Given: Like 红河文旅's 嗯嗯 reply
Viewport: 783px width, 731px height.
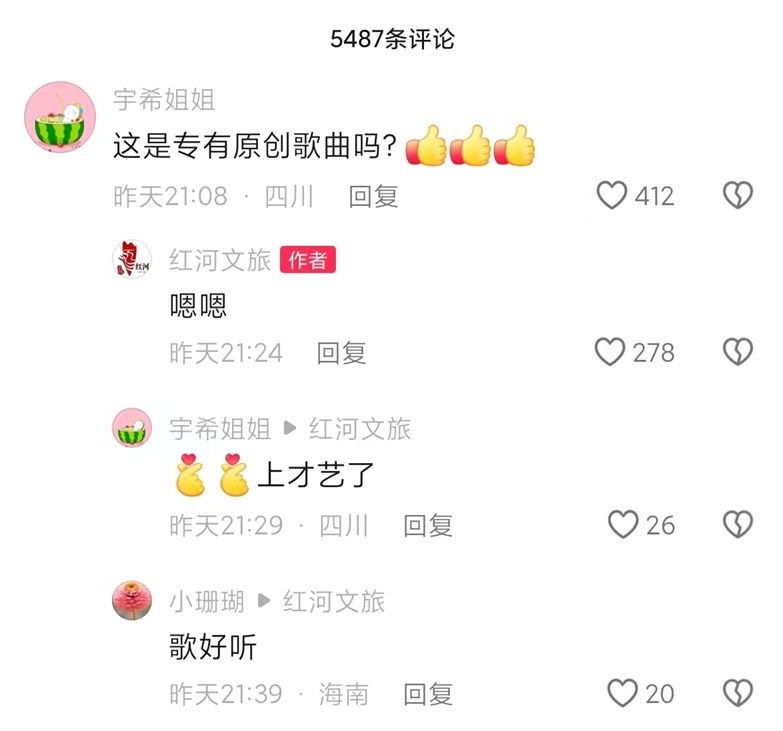Looking at the screenshot, I should coord(610,352).
